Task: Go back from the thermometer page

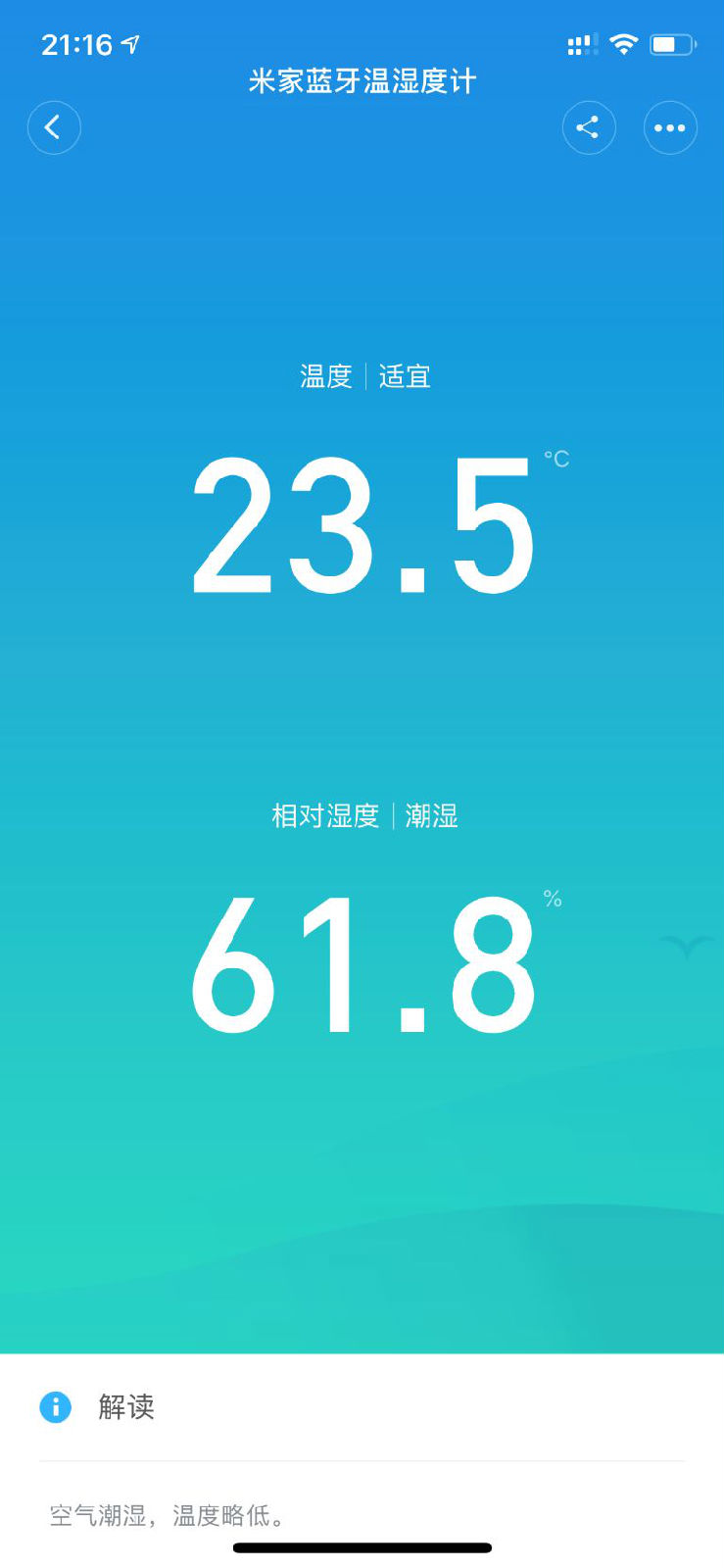Action: click(x=54, y=127)
